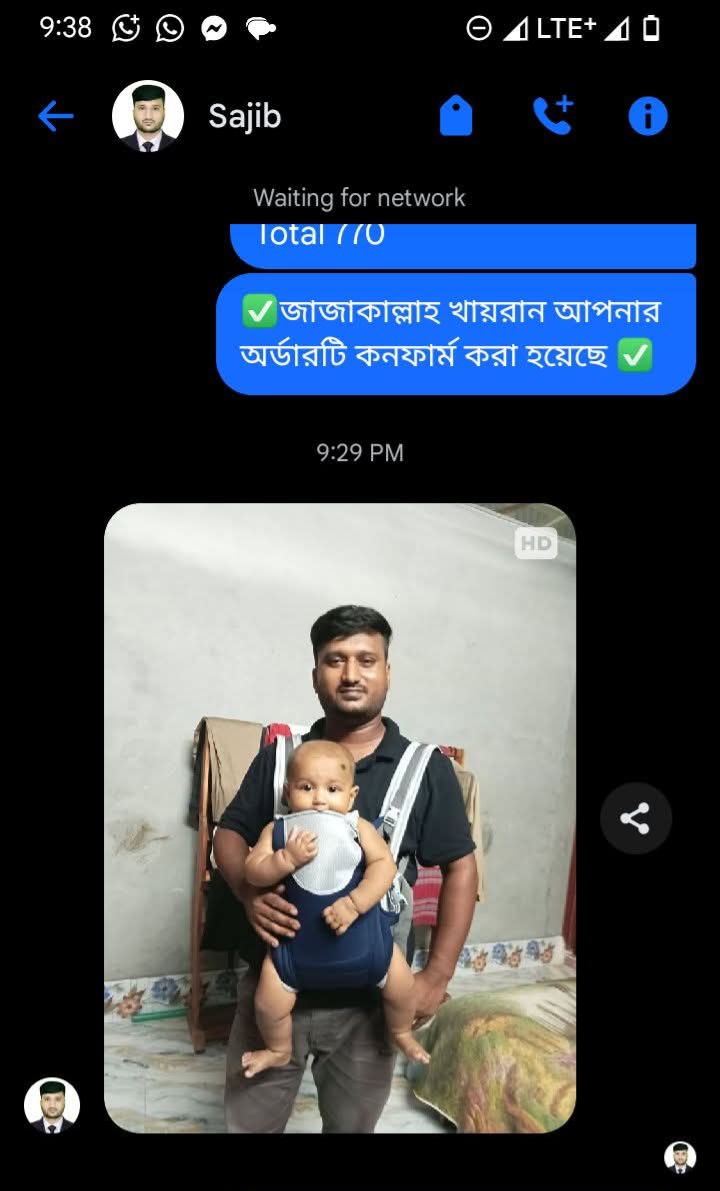Image resolution: width=720 pixels, height=1191 pixels.
Task: Tap the order confirmed message bubble
Action: [x=455, y=334]
